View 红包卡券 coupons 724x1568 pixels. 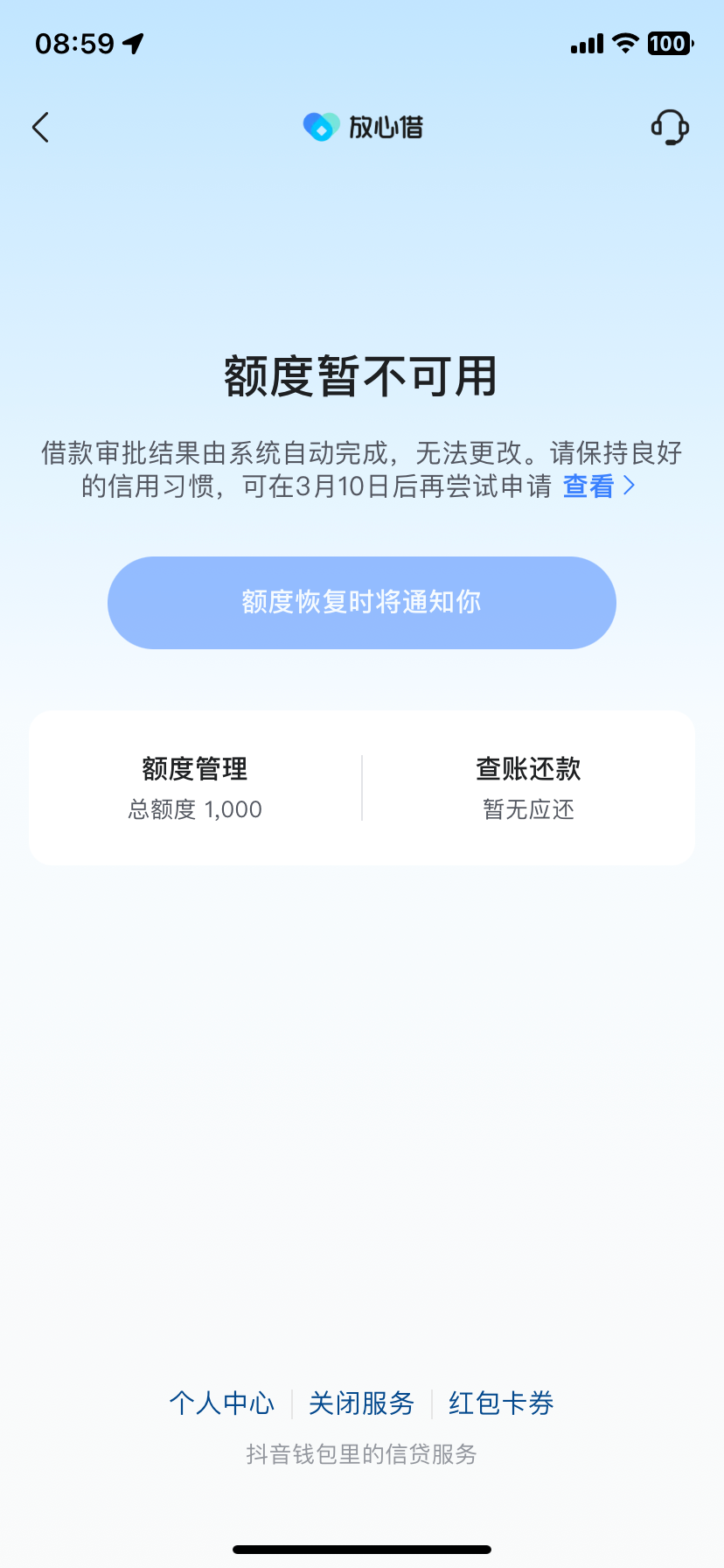(x=501, y=1403)
